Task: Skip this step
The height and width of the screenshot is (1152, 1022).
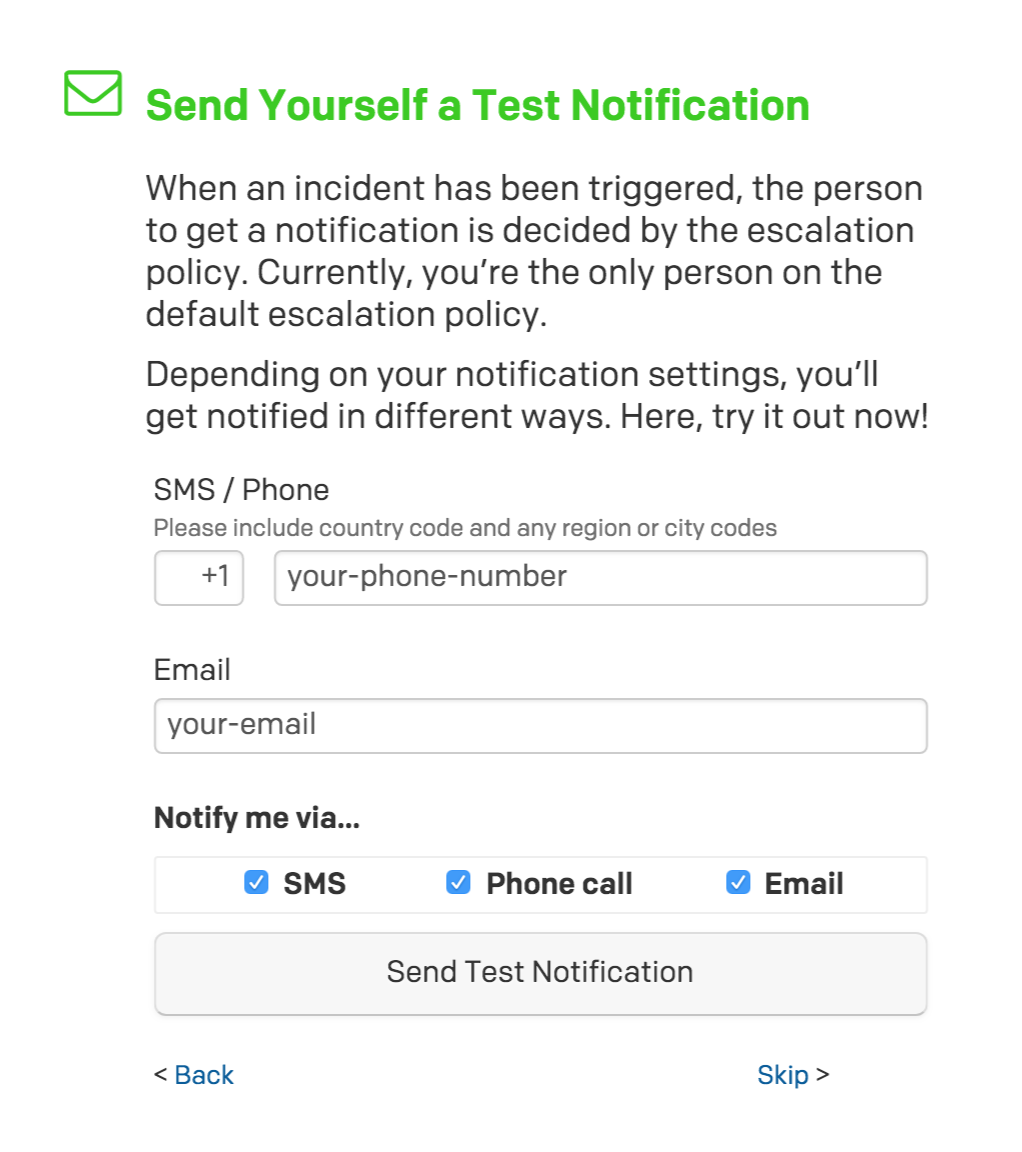Action: [x=782, y=1075]
